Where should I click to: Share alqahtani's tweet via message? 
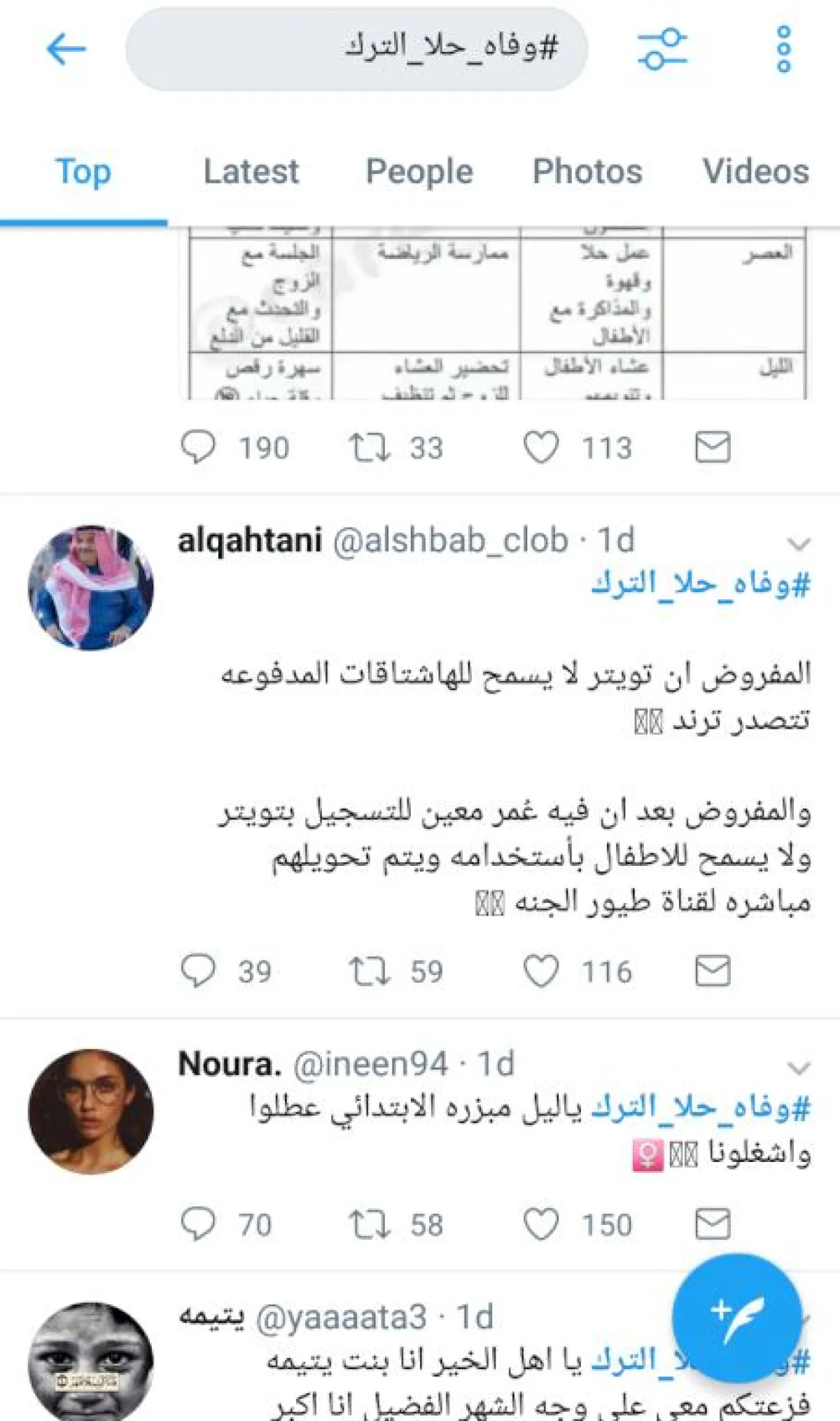point(713,972)
